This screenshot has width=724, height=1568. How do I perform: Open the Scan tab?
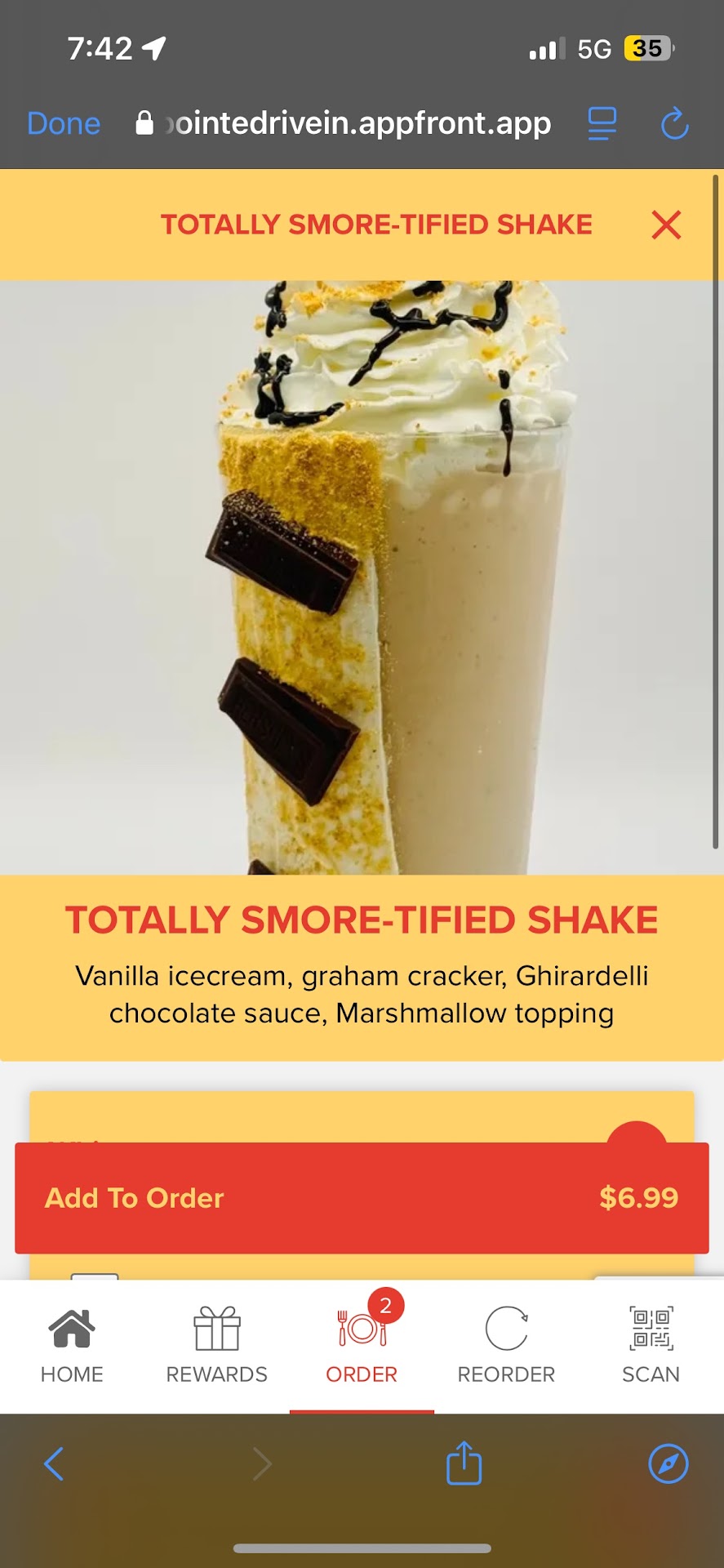[651, 1345]
